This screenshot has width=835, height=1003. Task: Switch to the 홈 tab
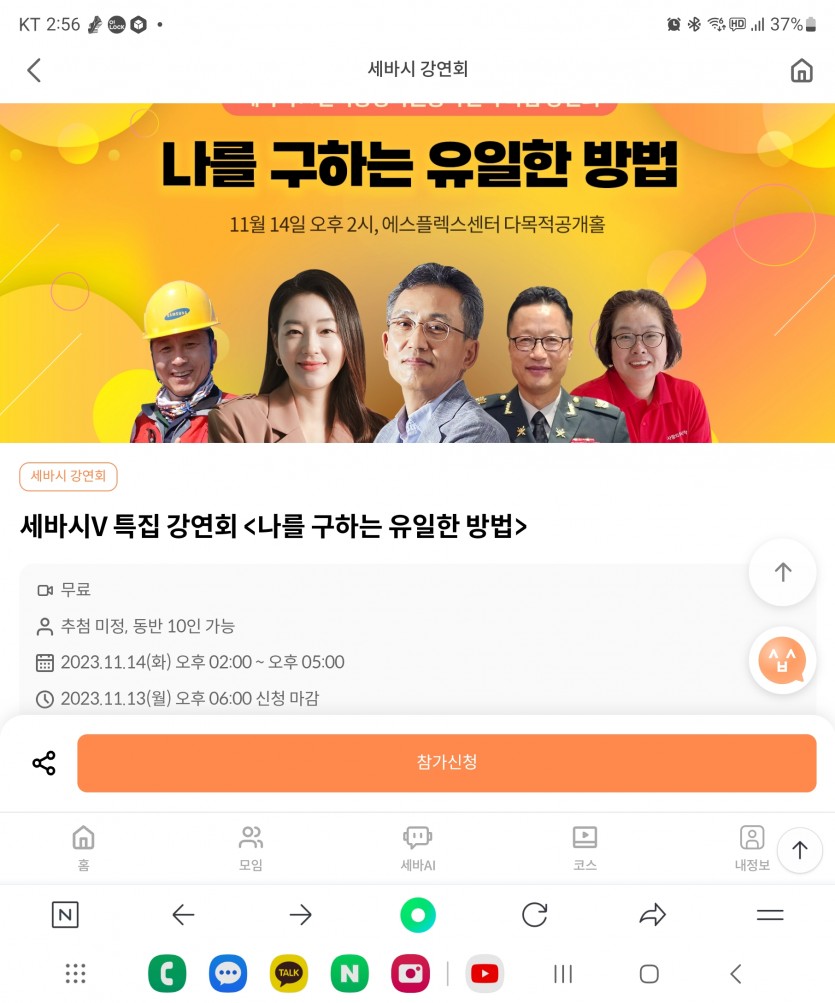(84, 848)
